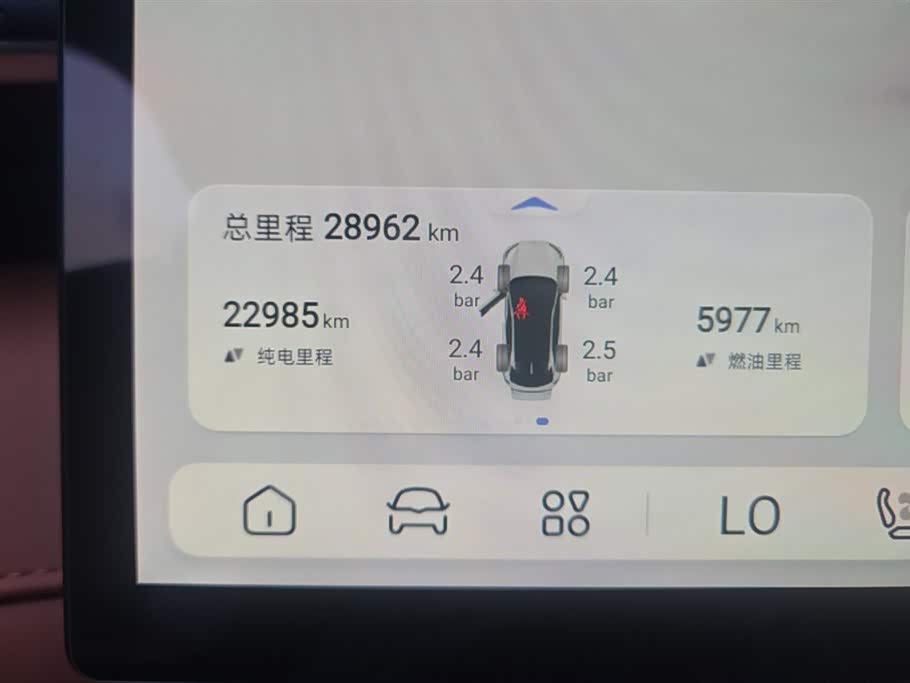Open the apps grid menu
This screenshot has height=683, width=910.
click(566, 513)
